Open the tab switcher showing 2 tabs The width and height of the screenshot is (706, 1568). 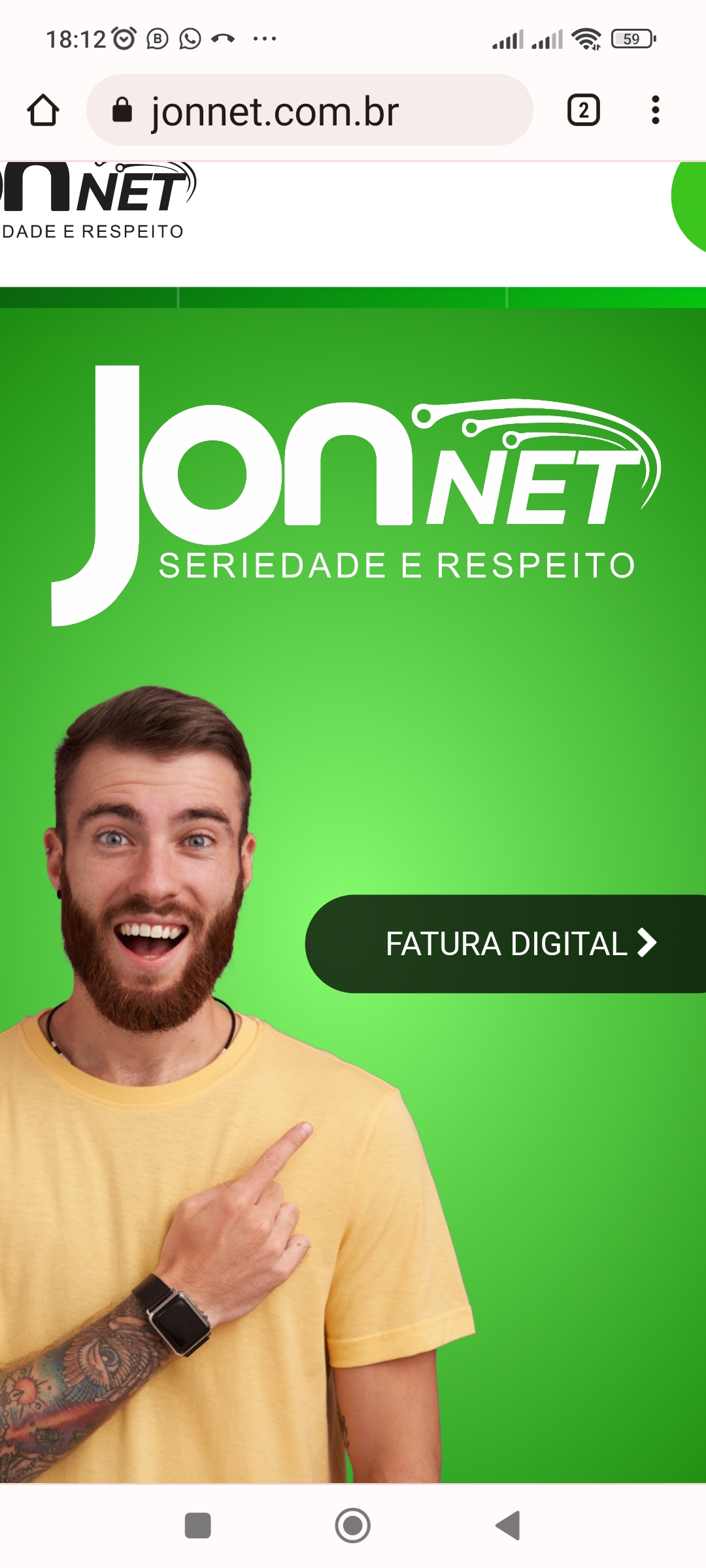click(583, 110)
